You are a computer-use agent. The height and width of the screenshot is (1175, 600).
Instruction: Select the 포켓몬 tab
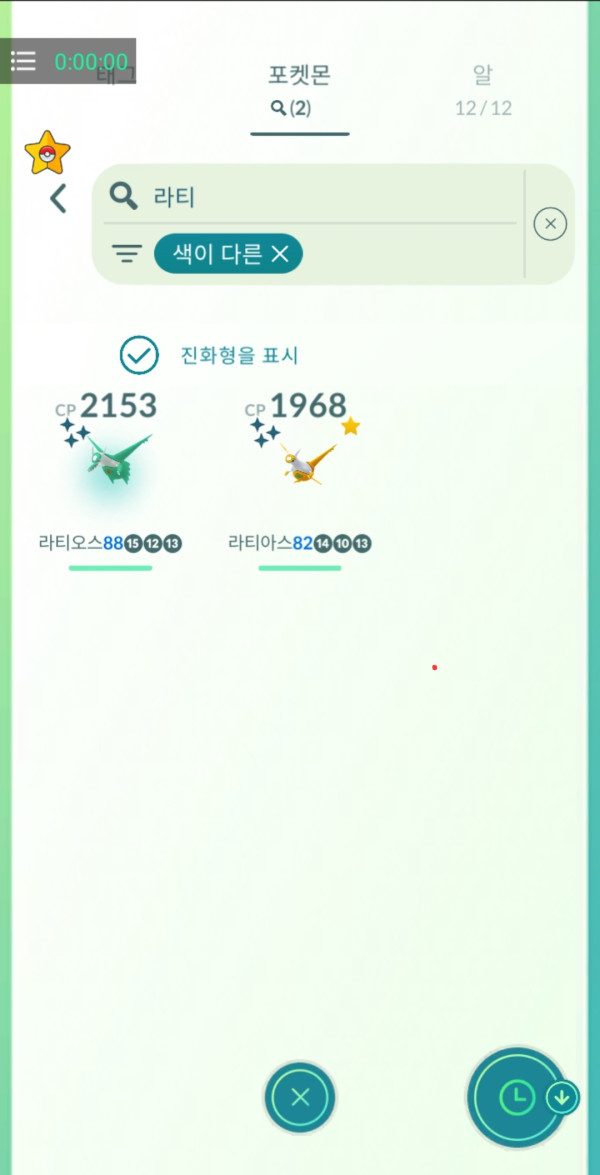pyautogui.click(x=299, y=88)
